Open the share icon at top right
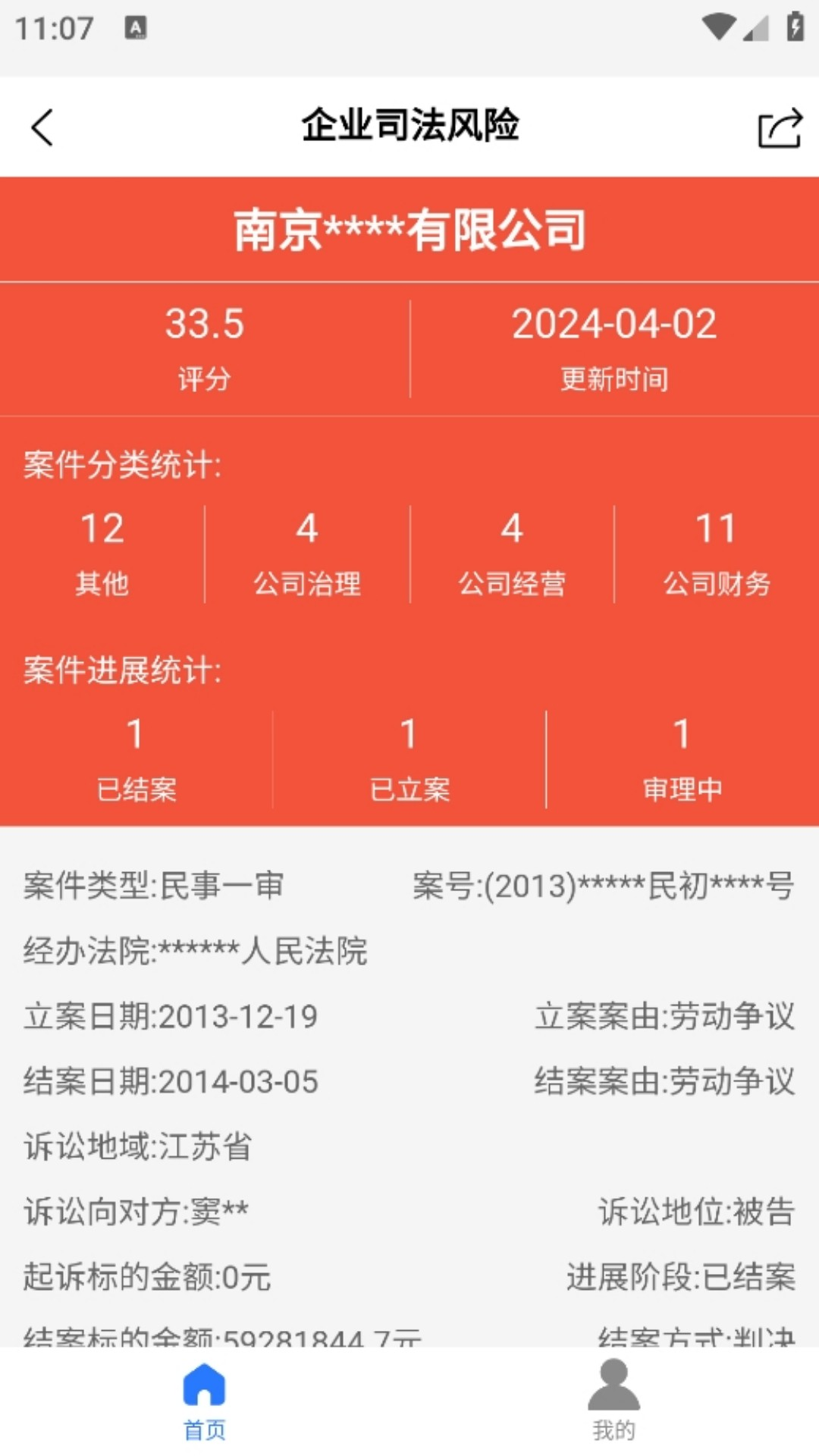Screen dimensions: 819x1456 point(780,129)
